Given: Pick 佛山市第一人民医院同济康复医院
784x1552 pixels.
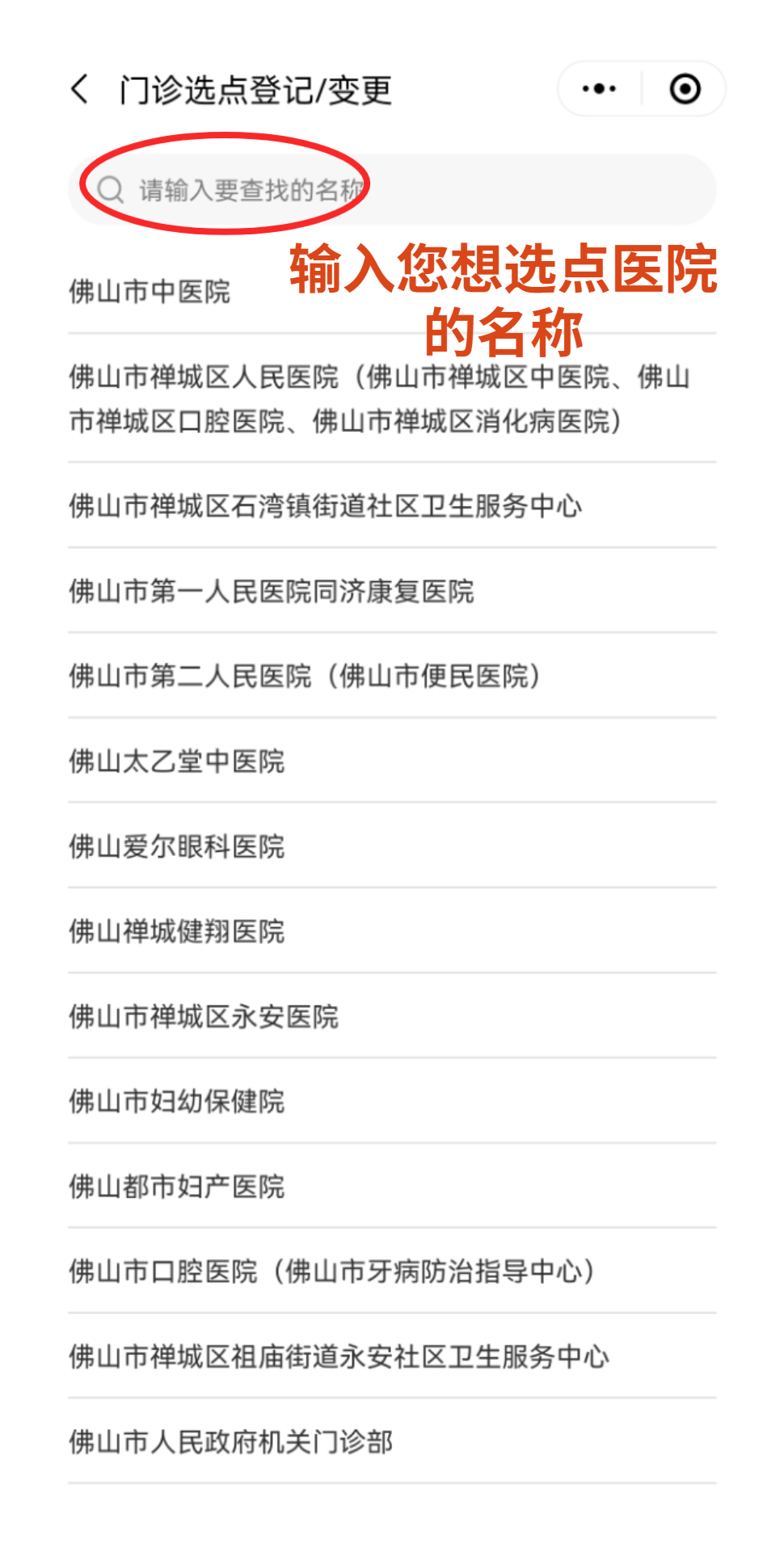Looking at the screenshot, I should point(272,592).
